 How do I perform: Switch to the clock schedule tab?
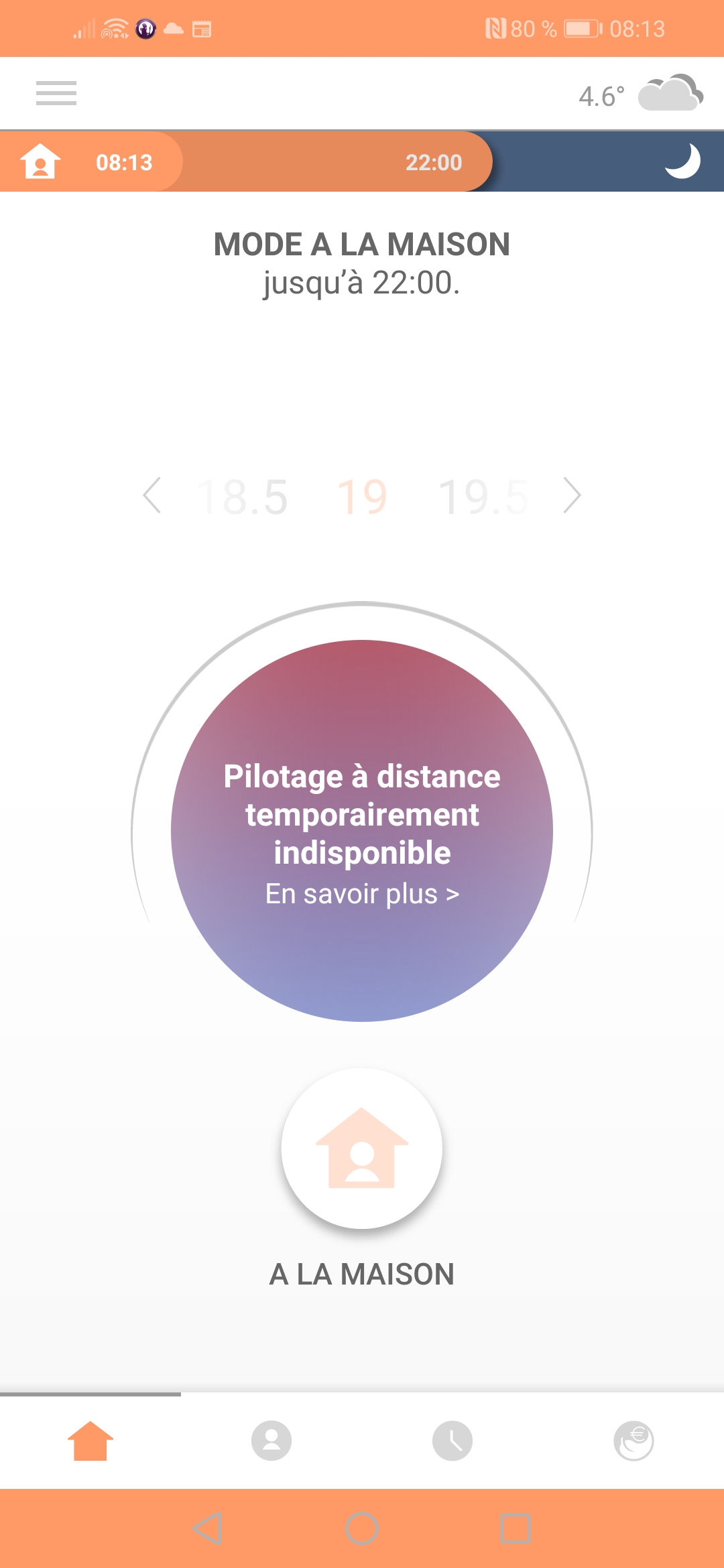tap(452, 1441)
